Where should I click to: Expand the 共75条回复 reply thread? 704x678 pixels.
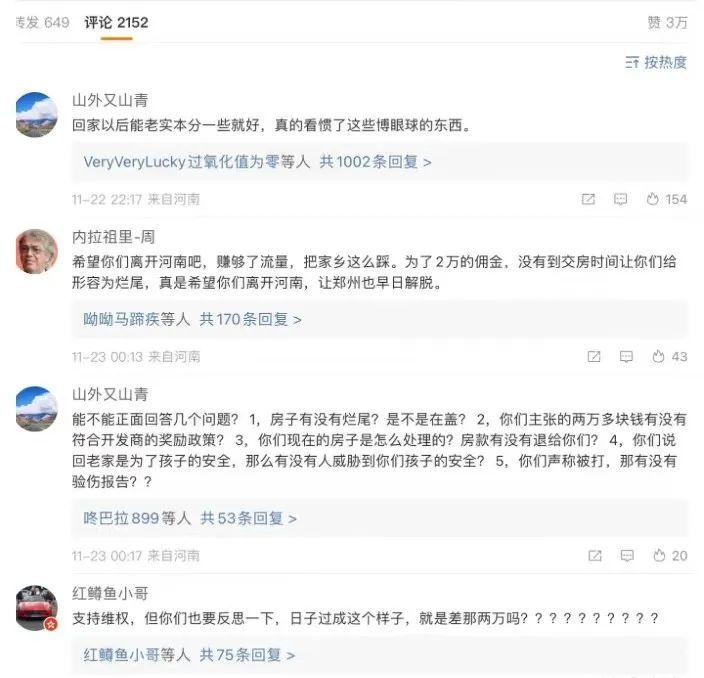pyautogui.click(x=247, y=655)
